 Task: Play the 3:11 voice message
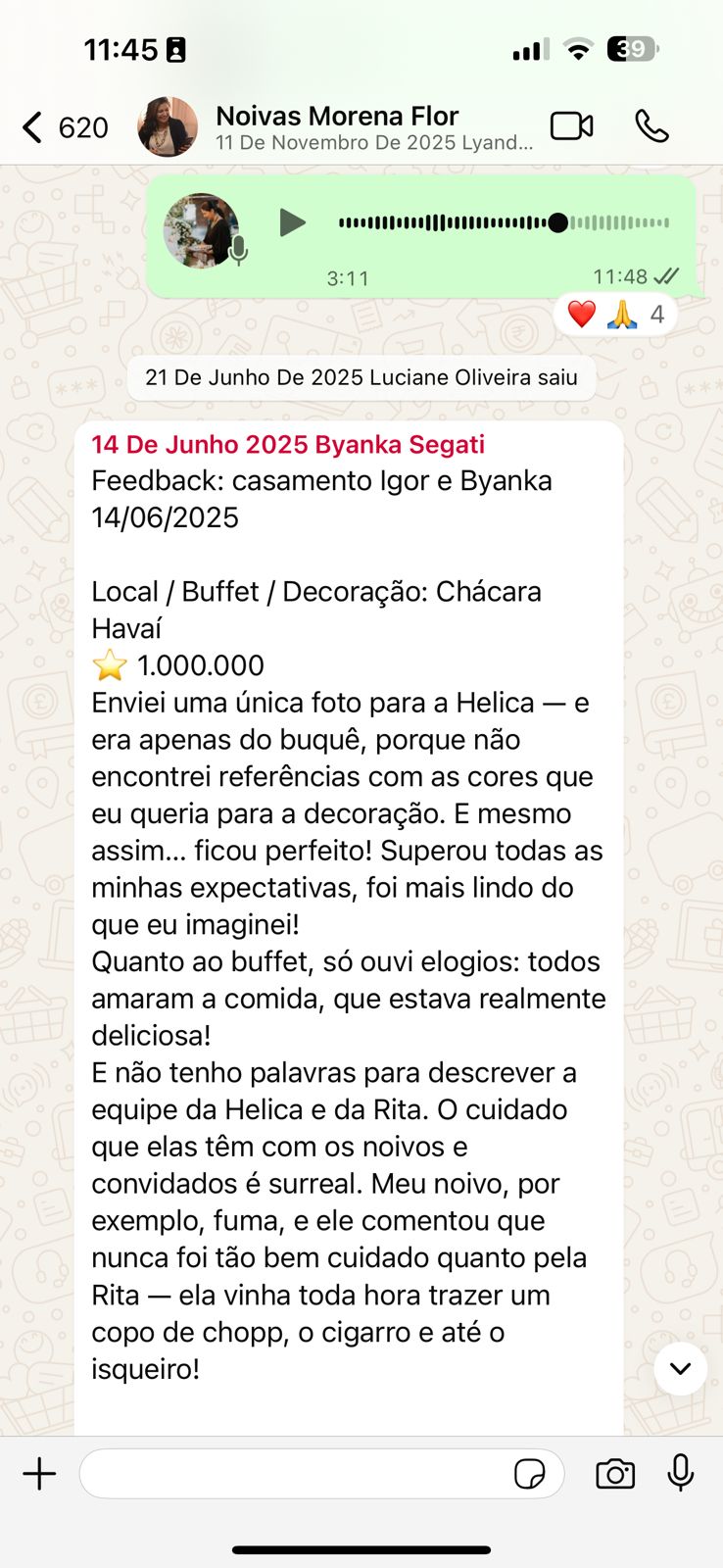pos(292,222)
